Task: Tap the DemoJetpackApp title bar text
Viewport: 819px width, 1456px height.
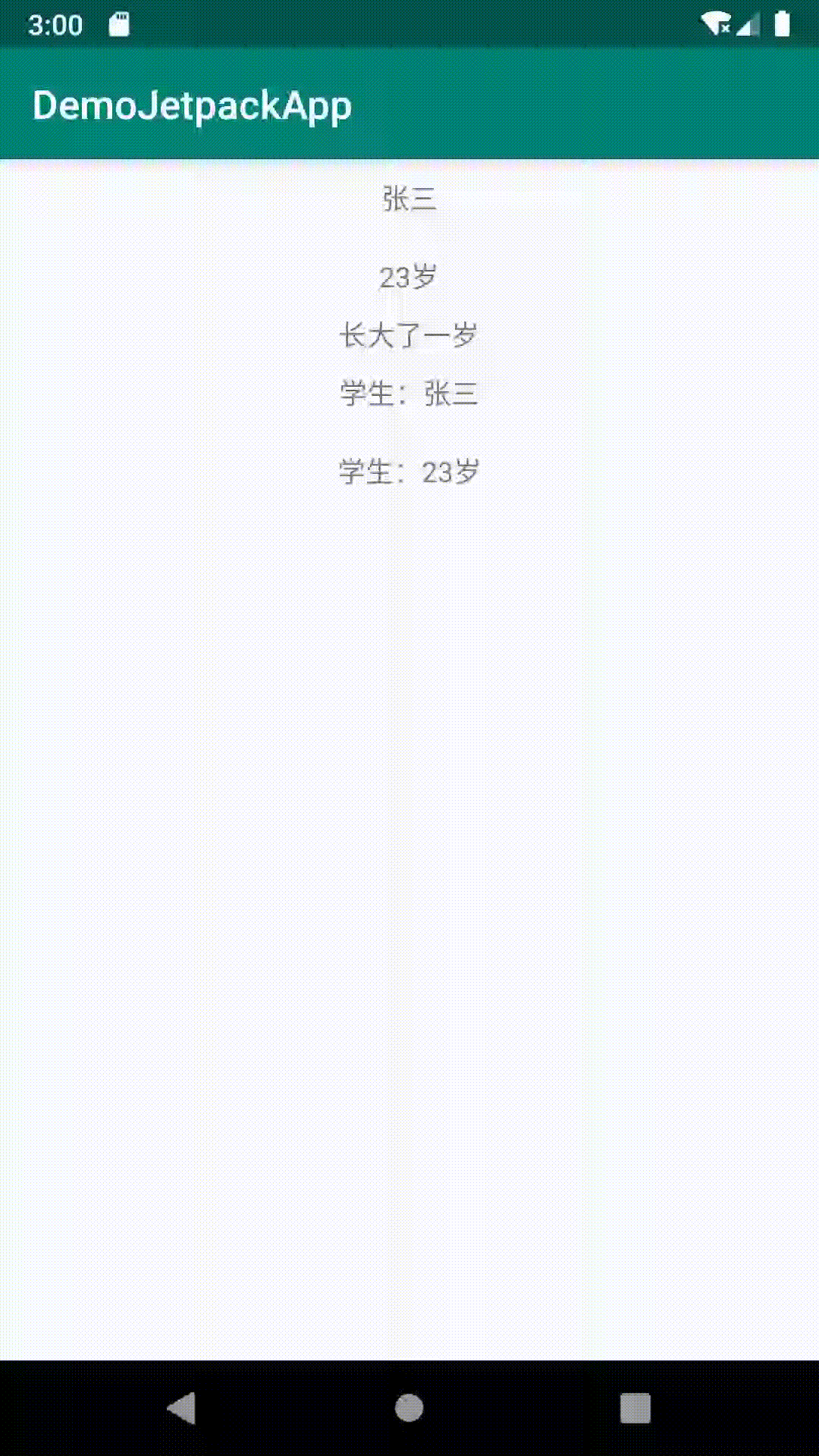Action: coord(192,105)
